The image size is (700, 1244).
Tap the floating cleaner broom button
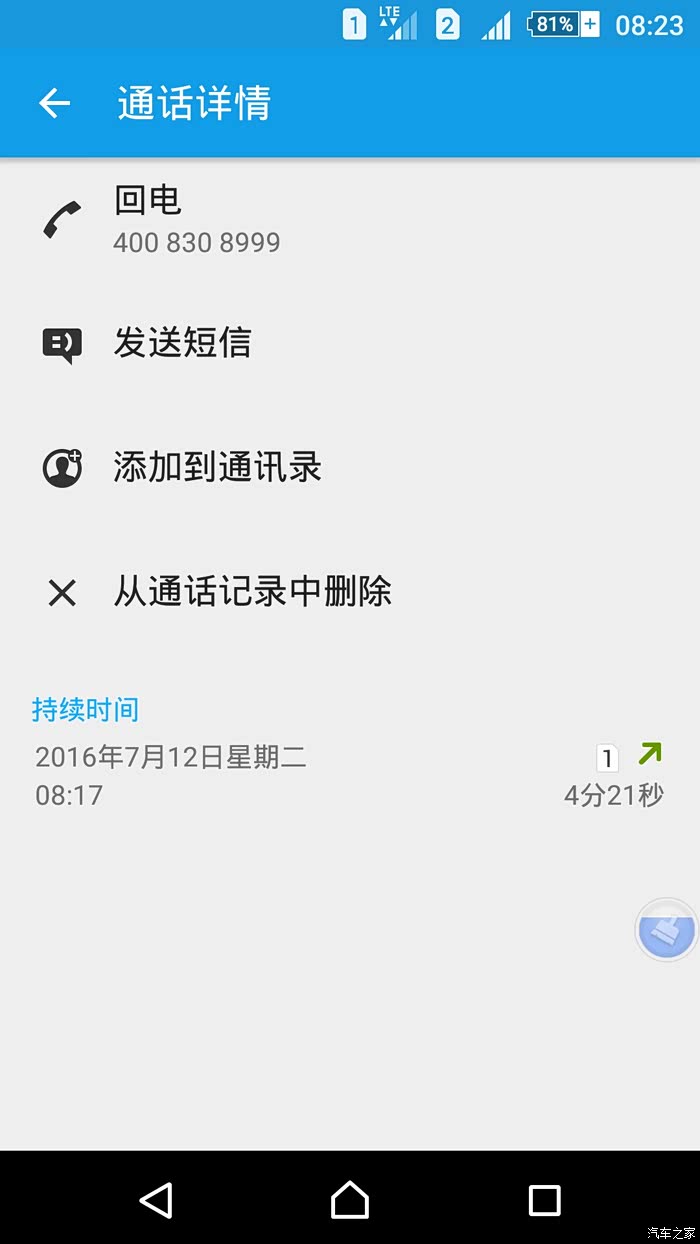666,930
